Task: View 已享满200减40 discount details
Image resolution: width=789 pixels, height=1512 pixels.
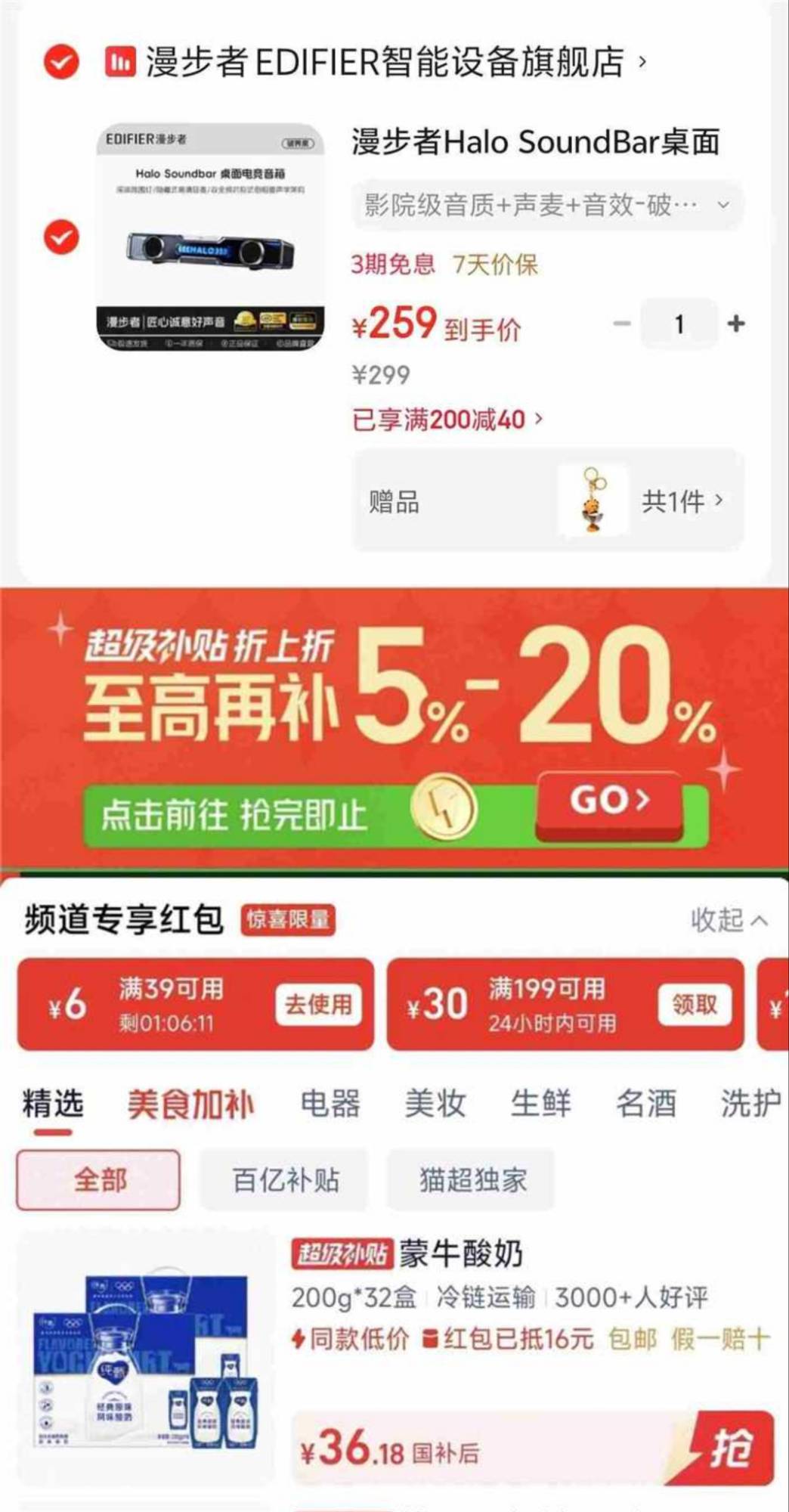Action: click(x=447, y=419)
